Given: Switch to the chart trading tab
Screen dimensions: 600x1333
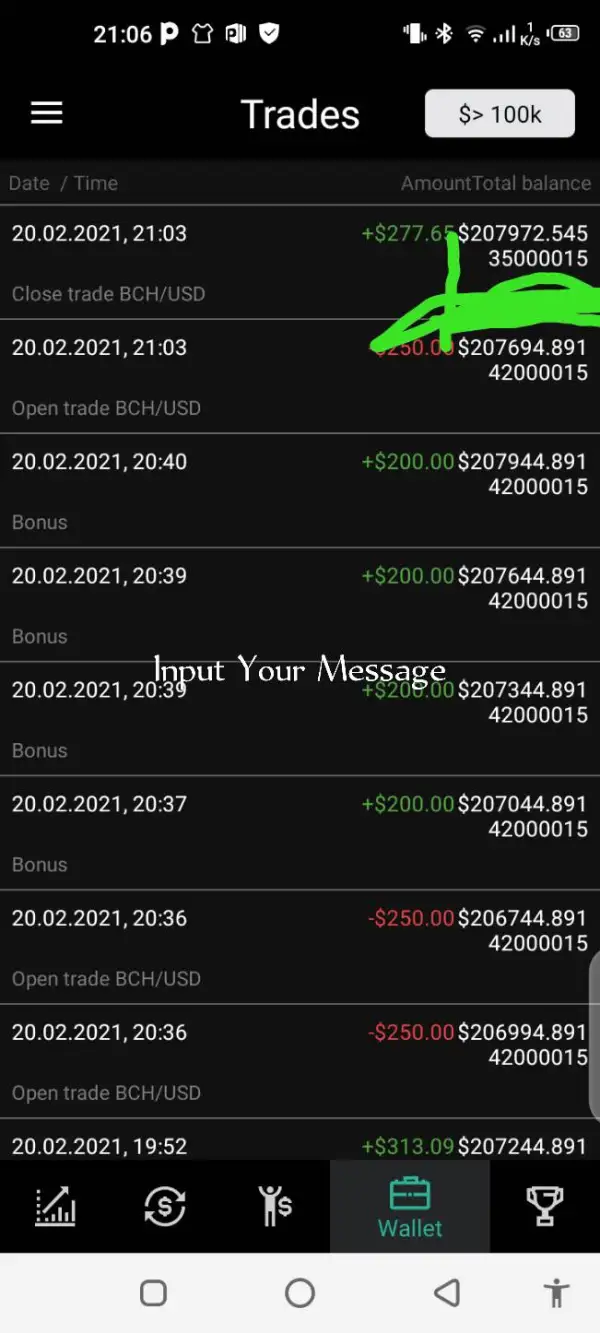Looking at the screenshot, I should 55,1206.
